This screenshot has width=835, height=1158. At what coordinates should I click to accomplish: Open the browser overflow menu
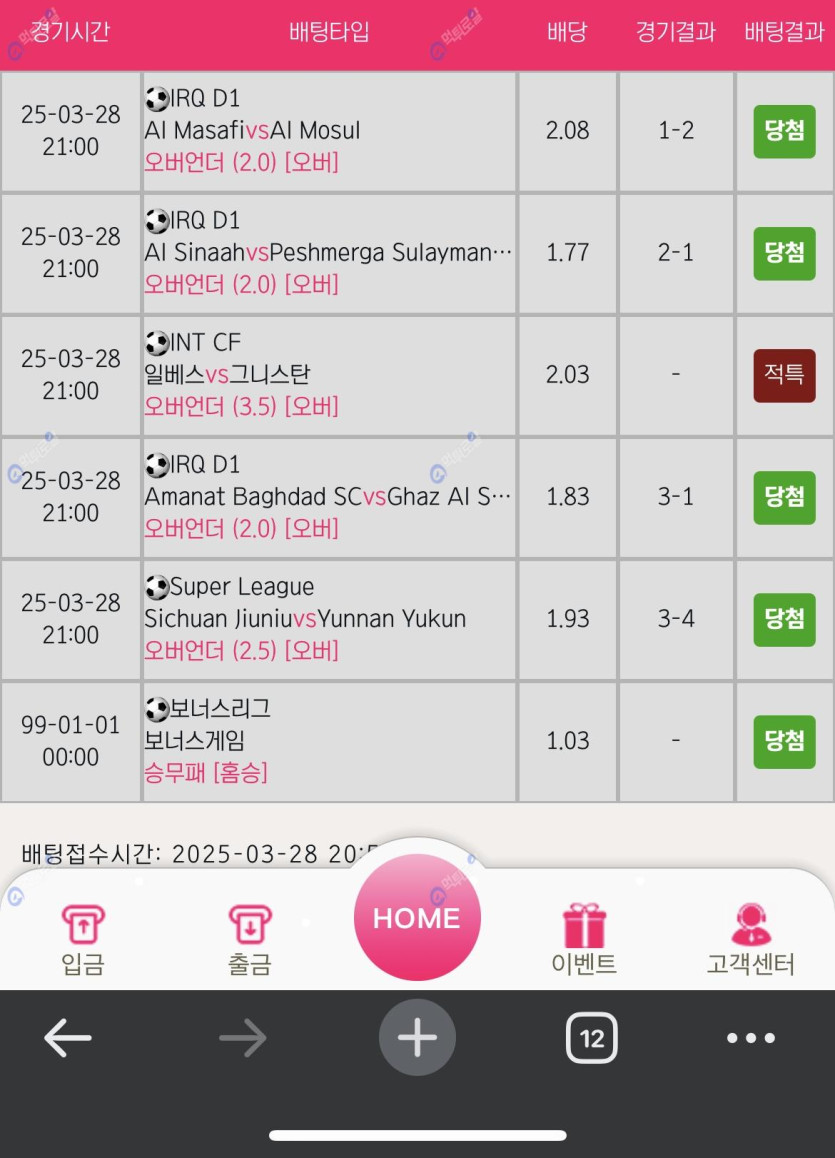750,1038
